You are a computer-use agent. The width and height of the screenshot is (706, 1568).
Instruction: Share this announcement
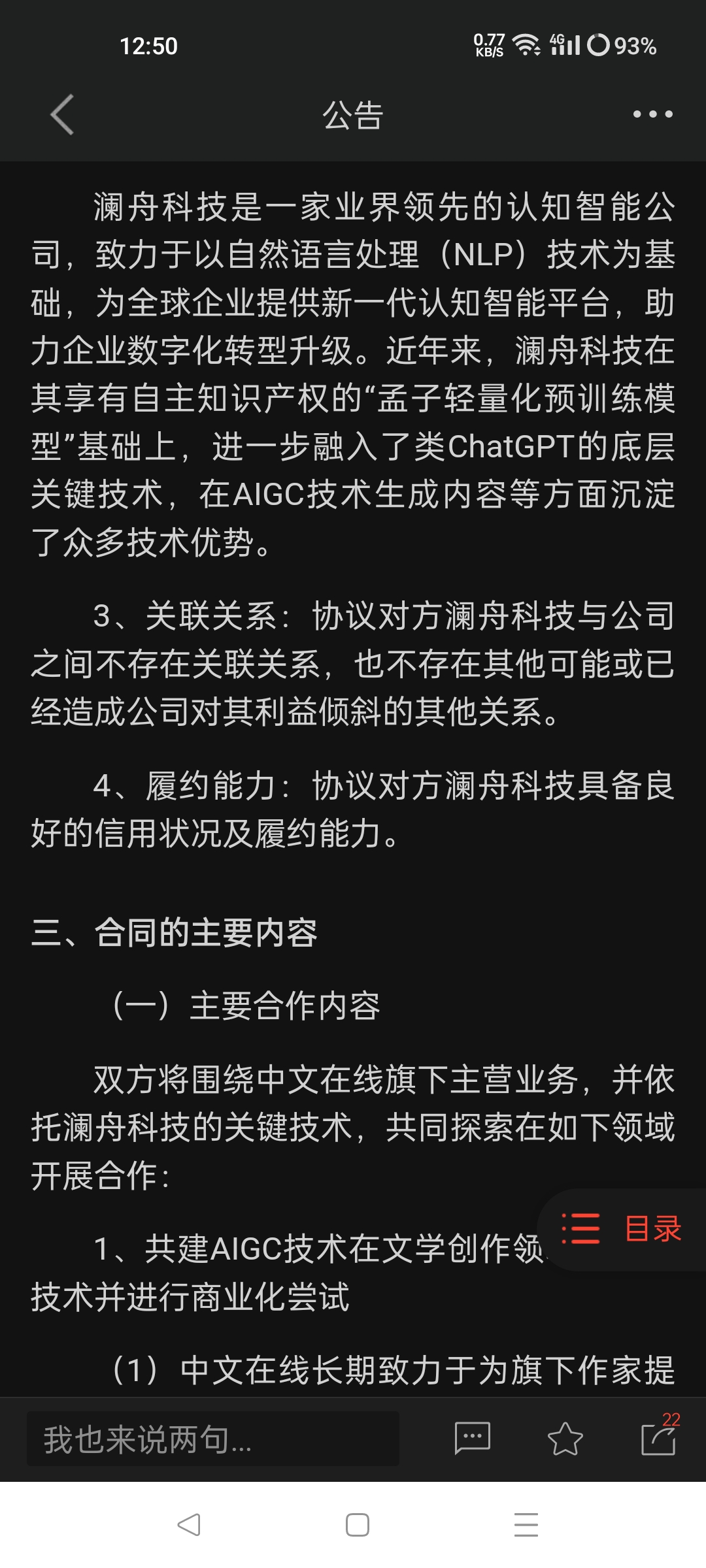tap(658, 1438)
